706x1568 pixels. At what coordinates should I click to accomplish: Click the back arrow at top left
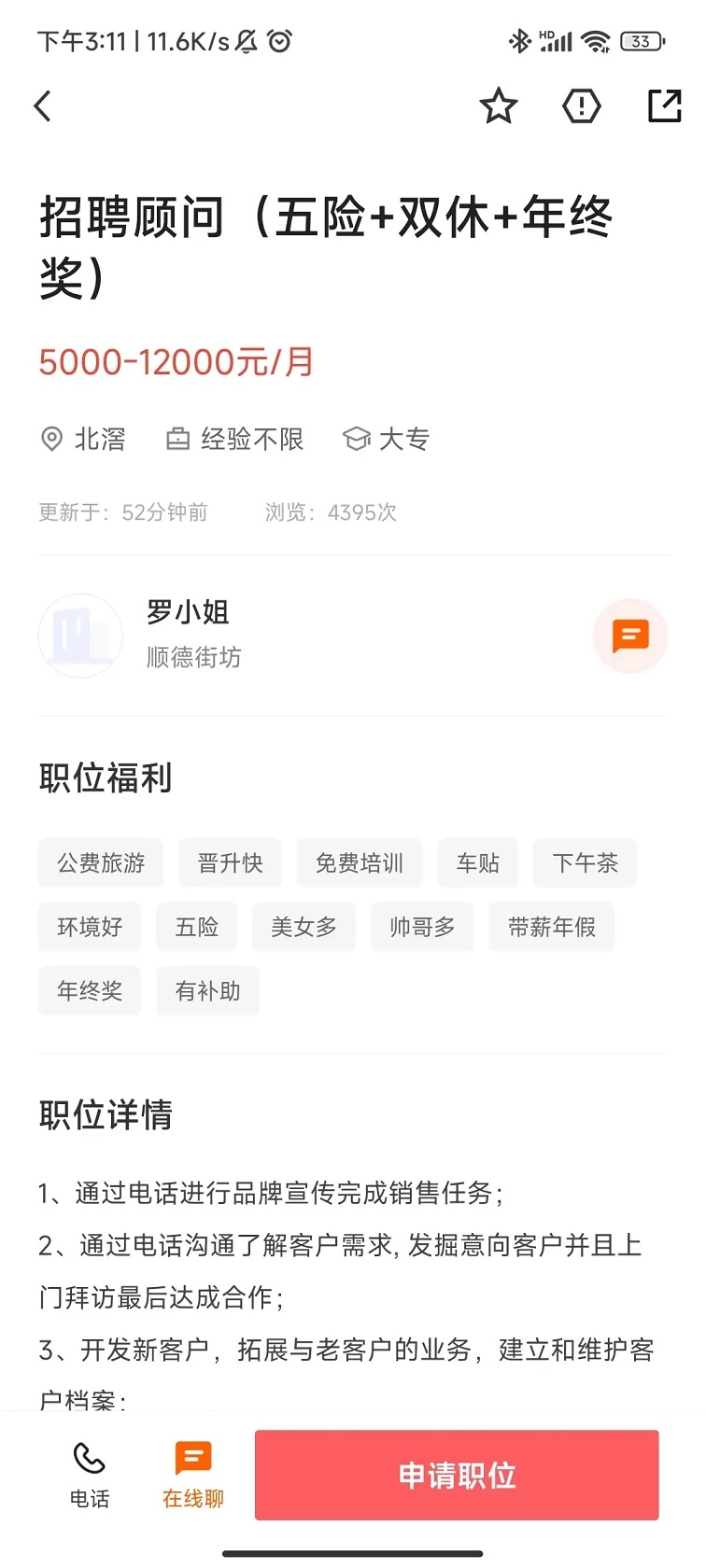click(42, 105)
